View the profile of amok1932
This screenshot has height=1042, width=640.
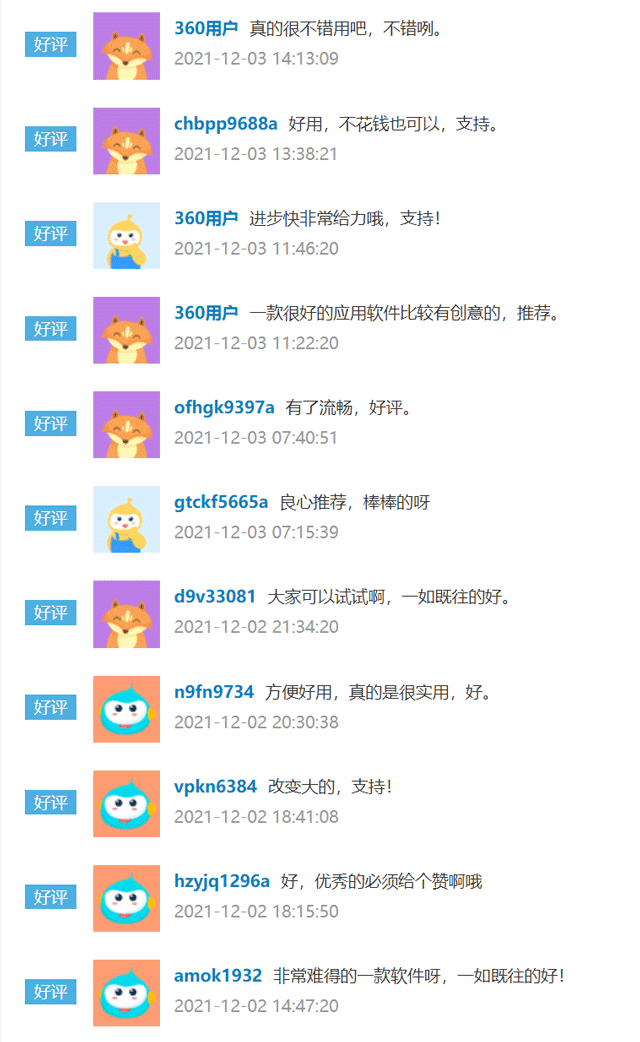coord(218,976)
